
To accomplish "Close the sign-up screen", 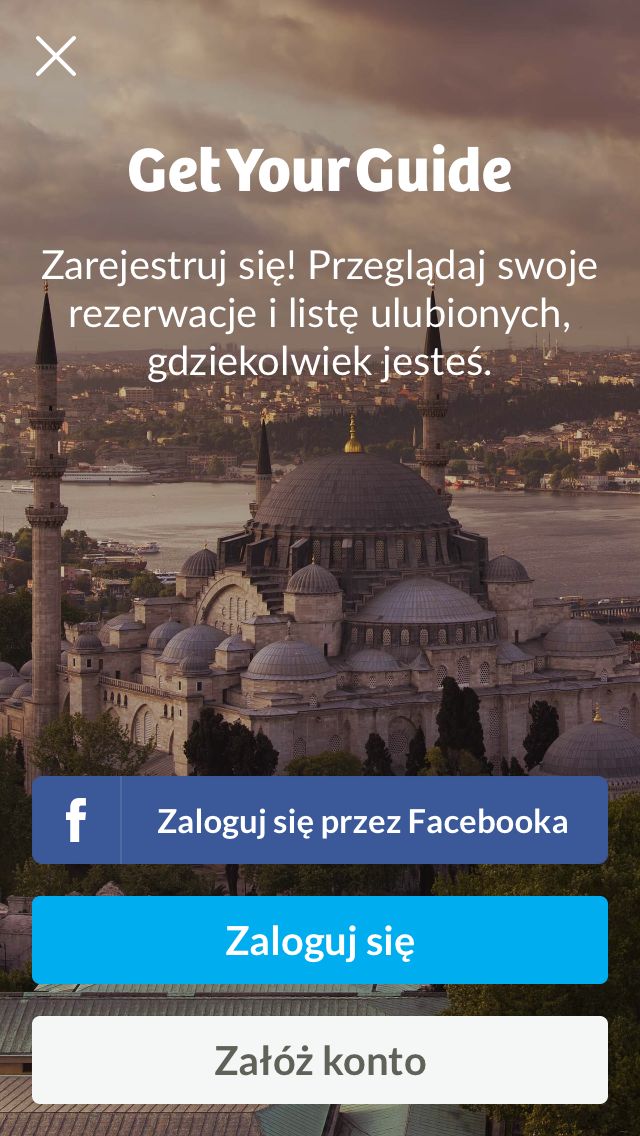I will click(x=56, y=57).
